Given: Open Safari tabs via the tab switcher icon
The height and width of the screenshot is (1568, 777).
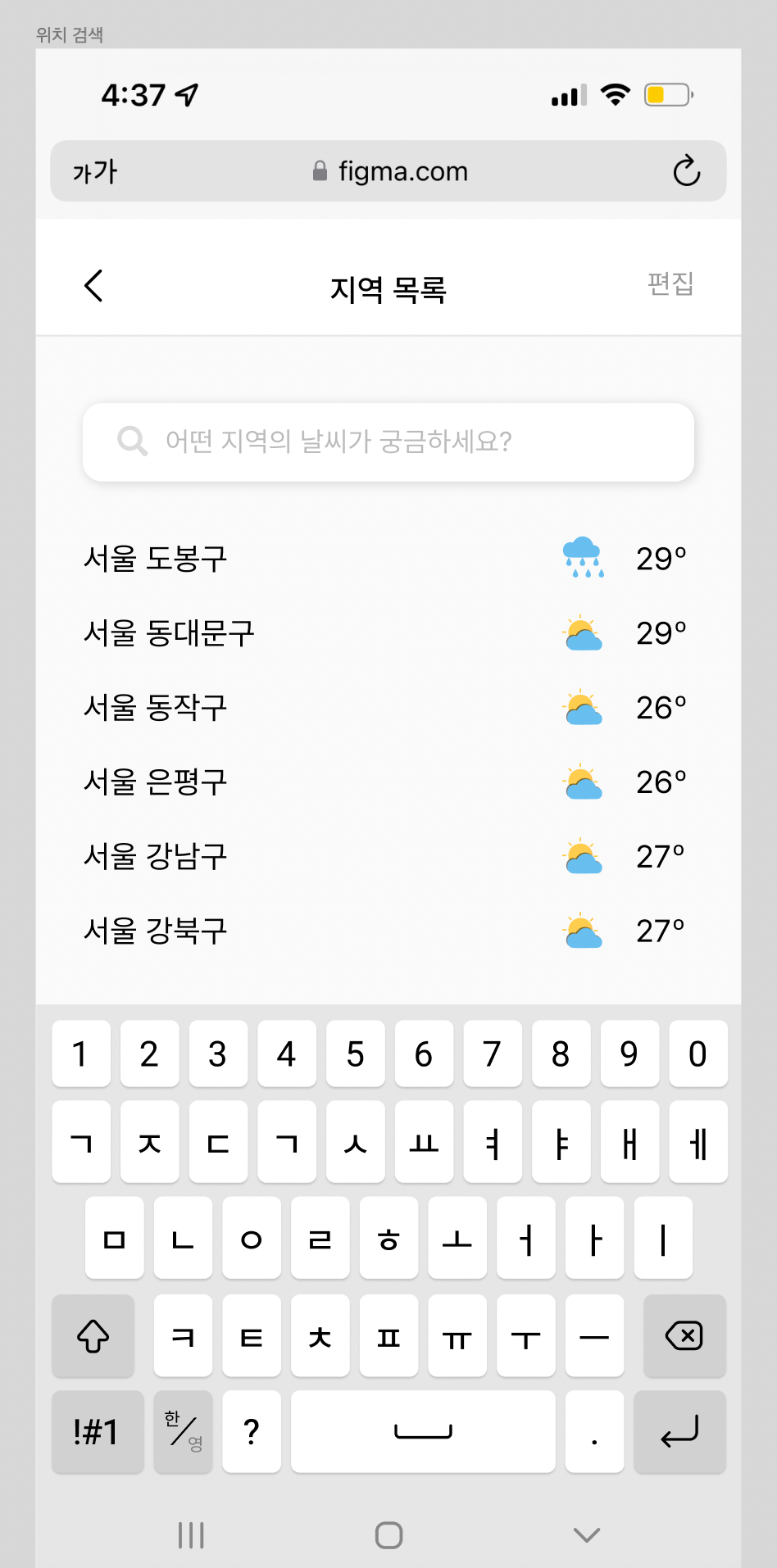Looking at the screenshot, I should [191, 1534].
